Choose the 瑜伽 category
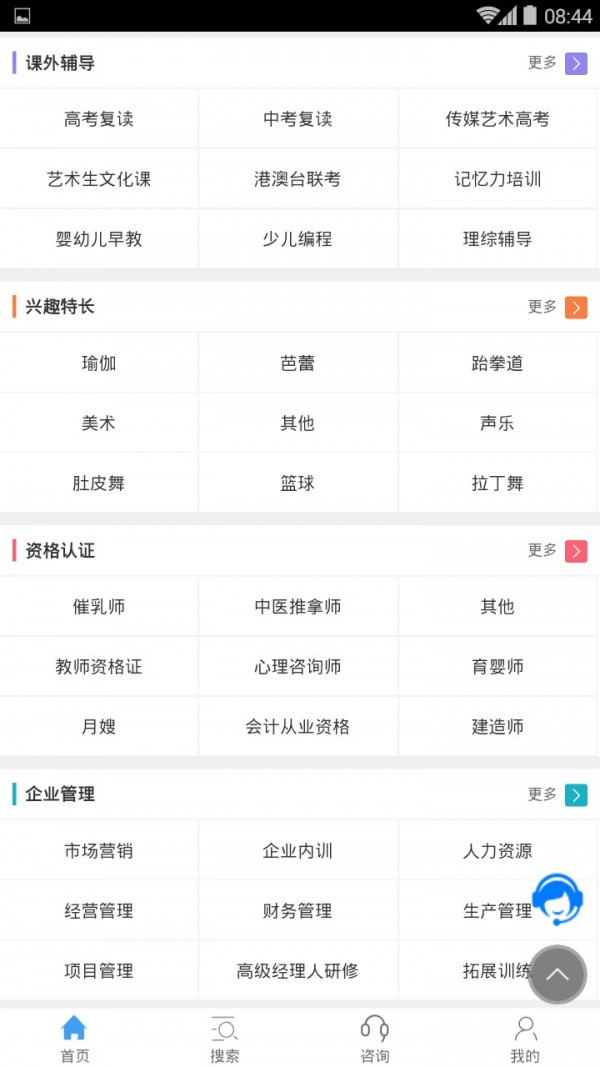This screenshot has height=1067, width=600. (x=99, y=363)
